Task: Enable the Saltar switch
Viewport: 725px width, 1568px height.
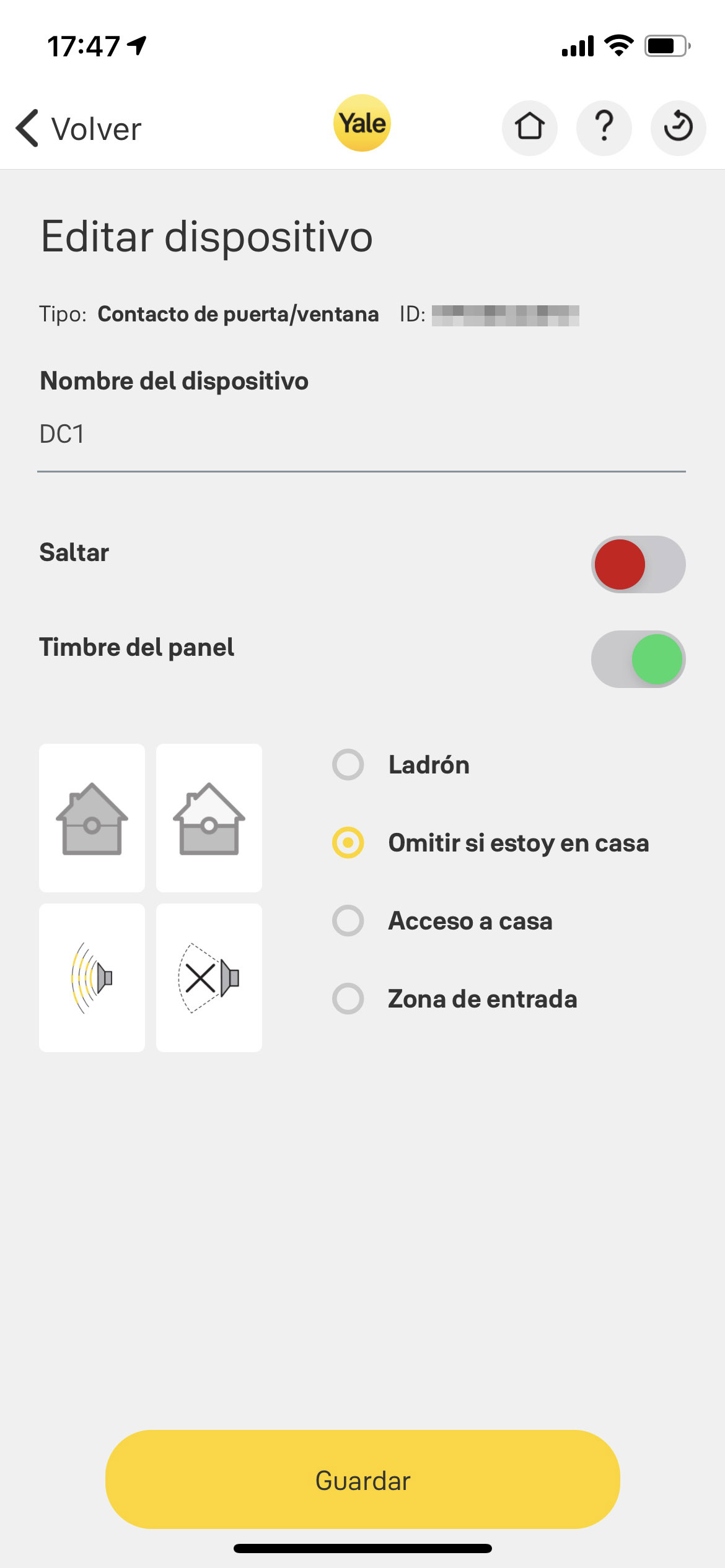Action: (638, 564)
